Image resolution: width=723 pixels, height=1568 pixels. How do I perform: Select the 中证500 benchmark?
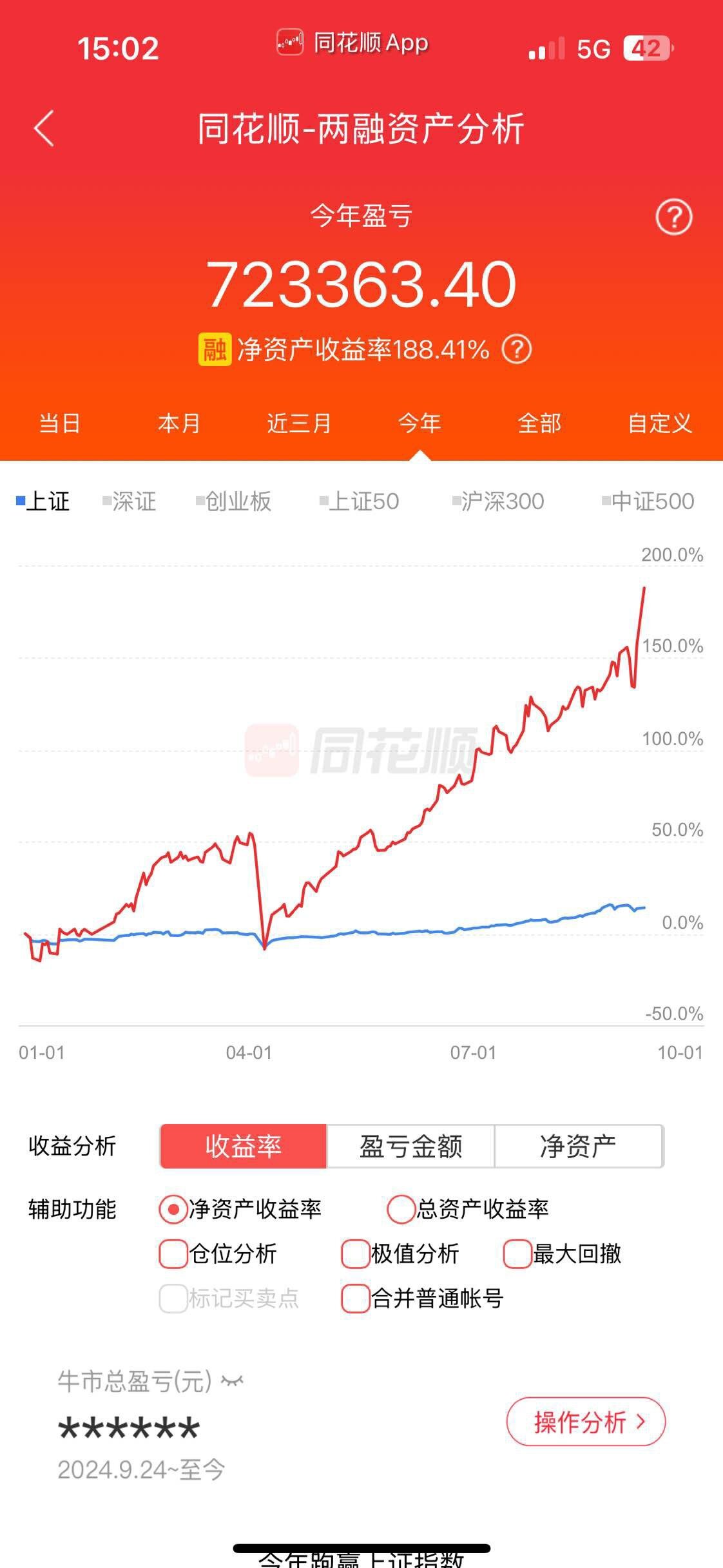648,501
